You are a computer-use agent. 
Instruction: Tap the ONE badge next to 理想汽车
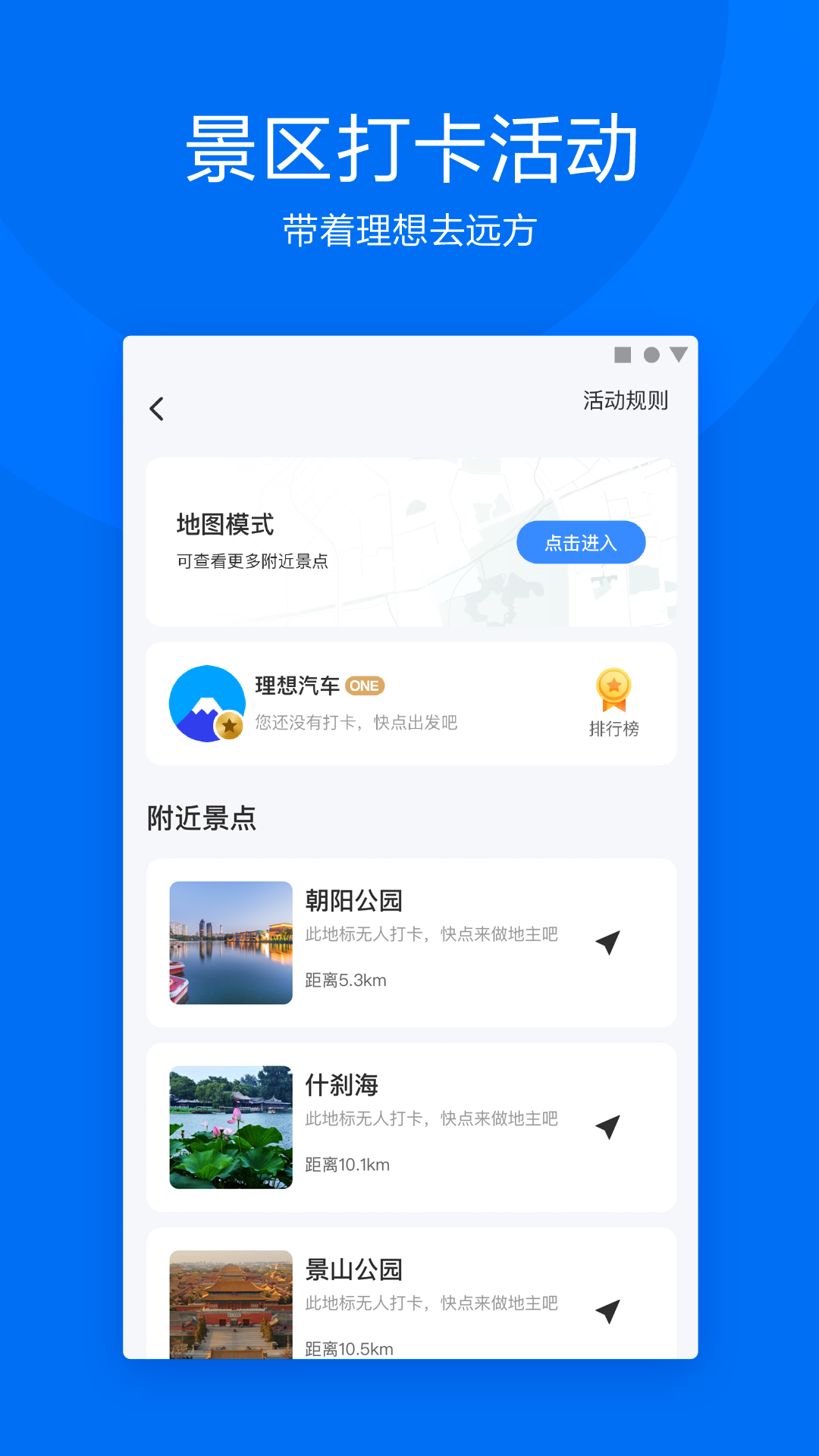click(x=365, y=686)
